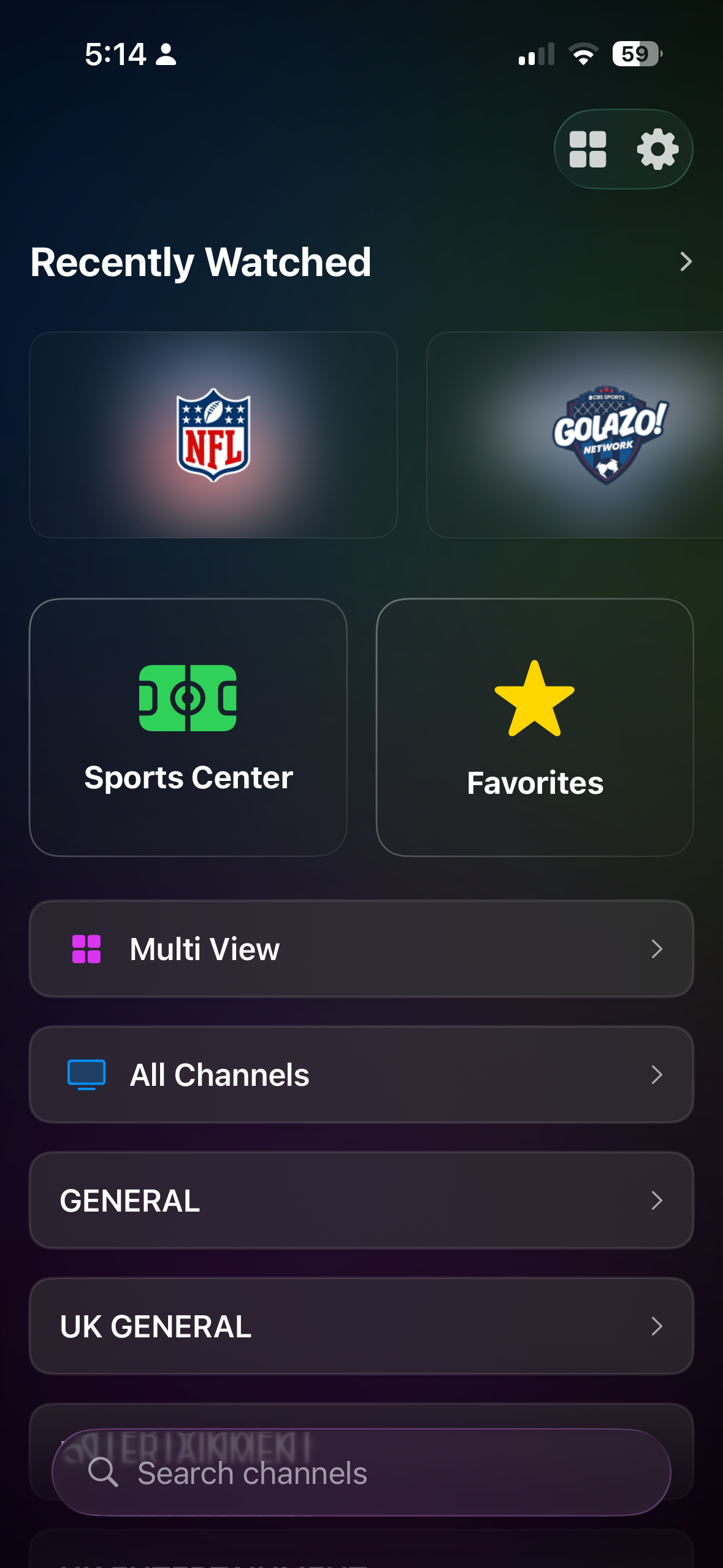The height and width of the screenshot is (1568, 723).
Task: Open the GENERAL category
Action: coord(361,1201)
